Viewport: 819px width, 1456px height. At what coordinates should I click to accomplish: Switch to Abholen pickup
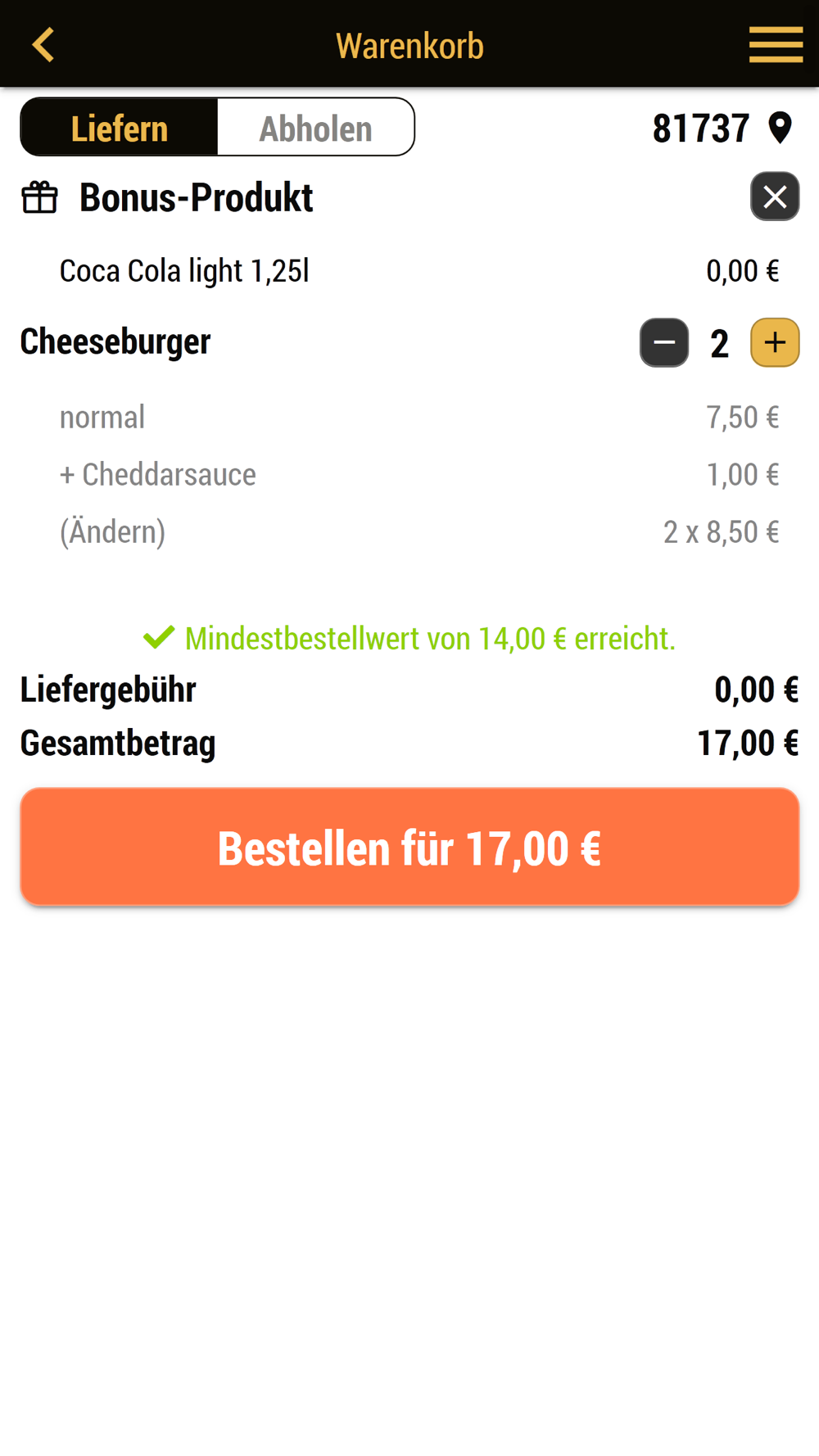coord(316,128)
